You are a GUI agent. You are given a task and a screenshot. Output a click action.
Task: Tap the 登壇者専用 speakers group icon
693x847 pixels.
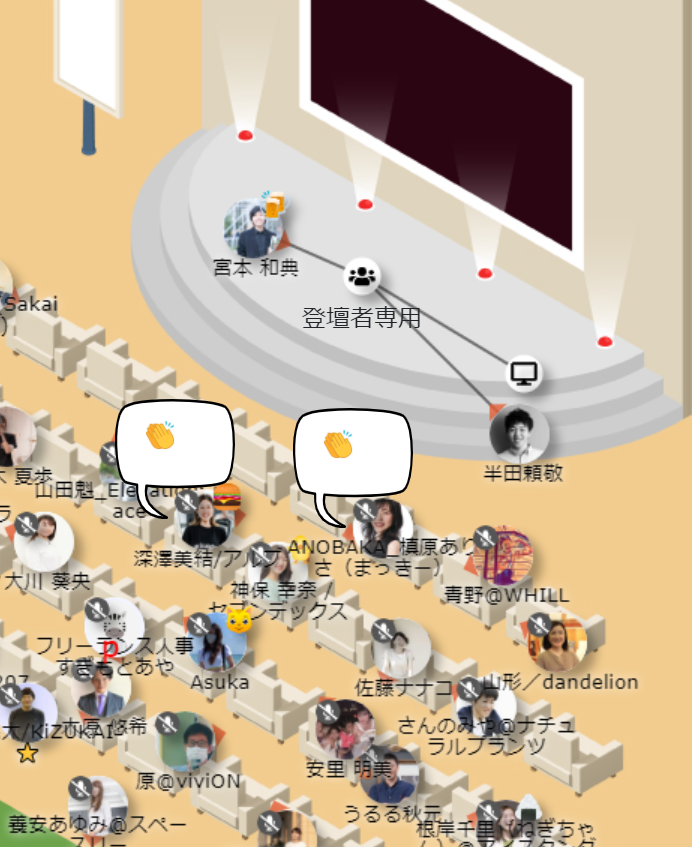point(362,277)
